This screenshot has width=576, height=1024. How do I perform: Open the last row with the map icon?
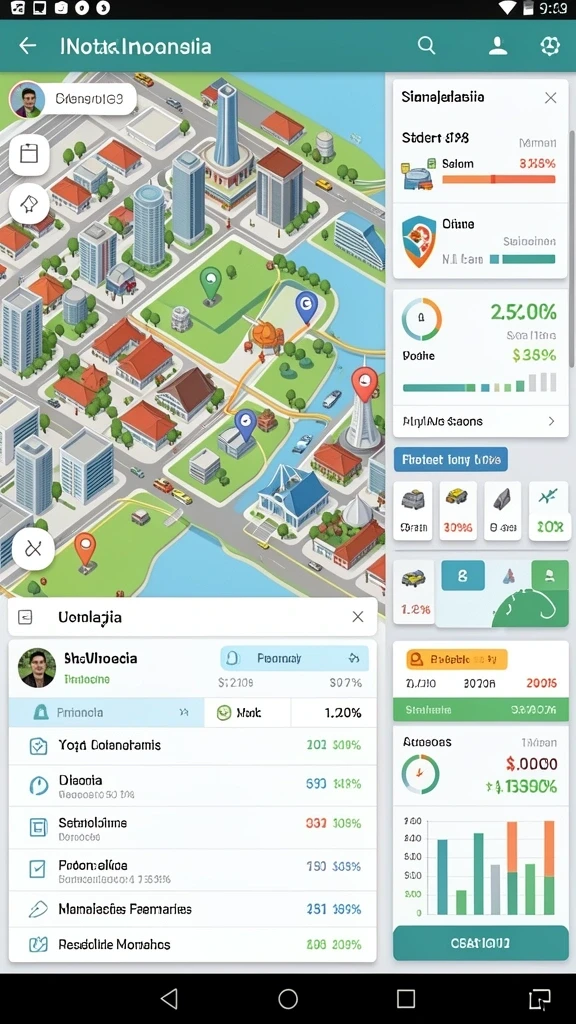coord(193,944)
